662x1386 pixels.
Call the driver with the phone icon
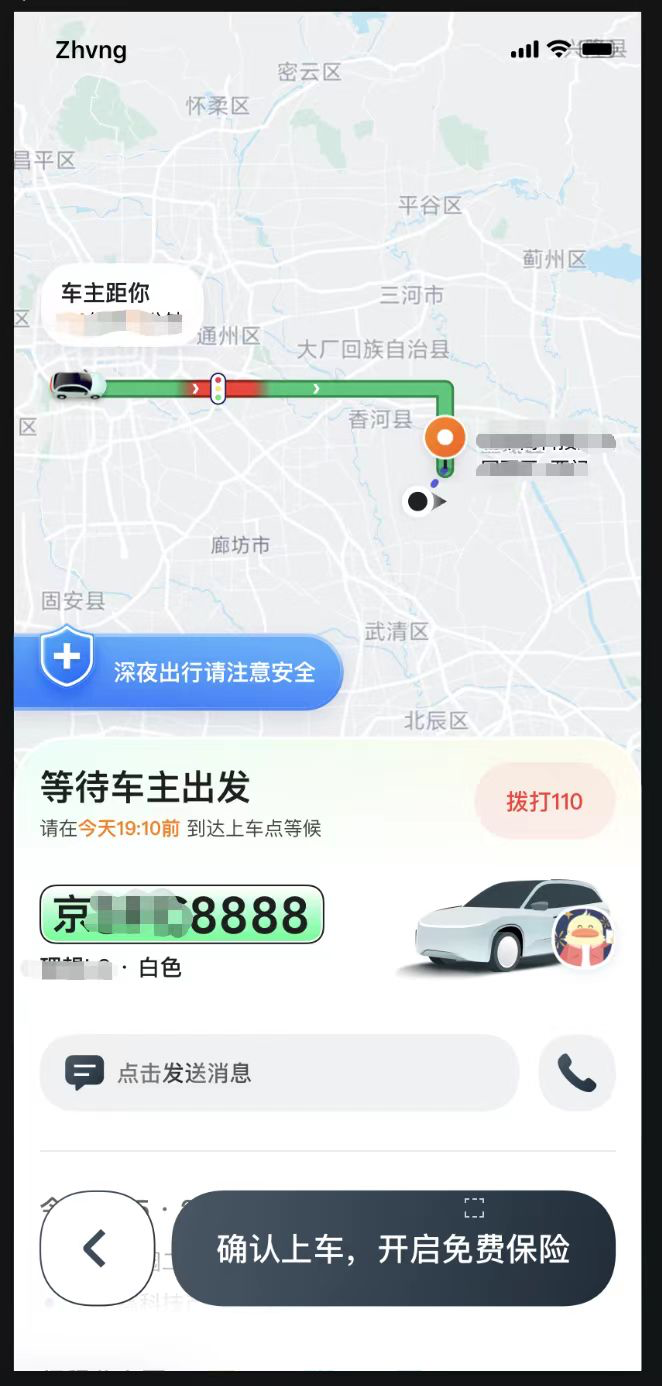(577, 1073)
